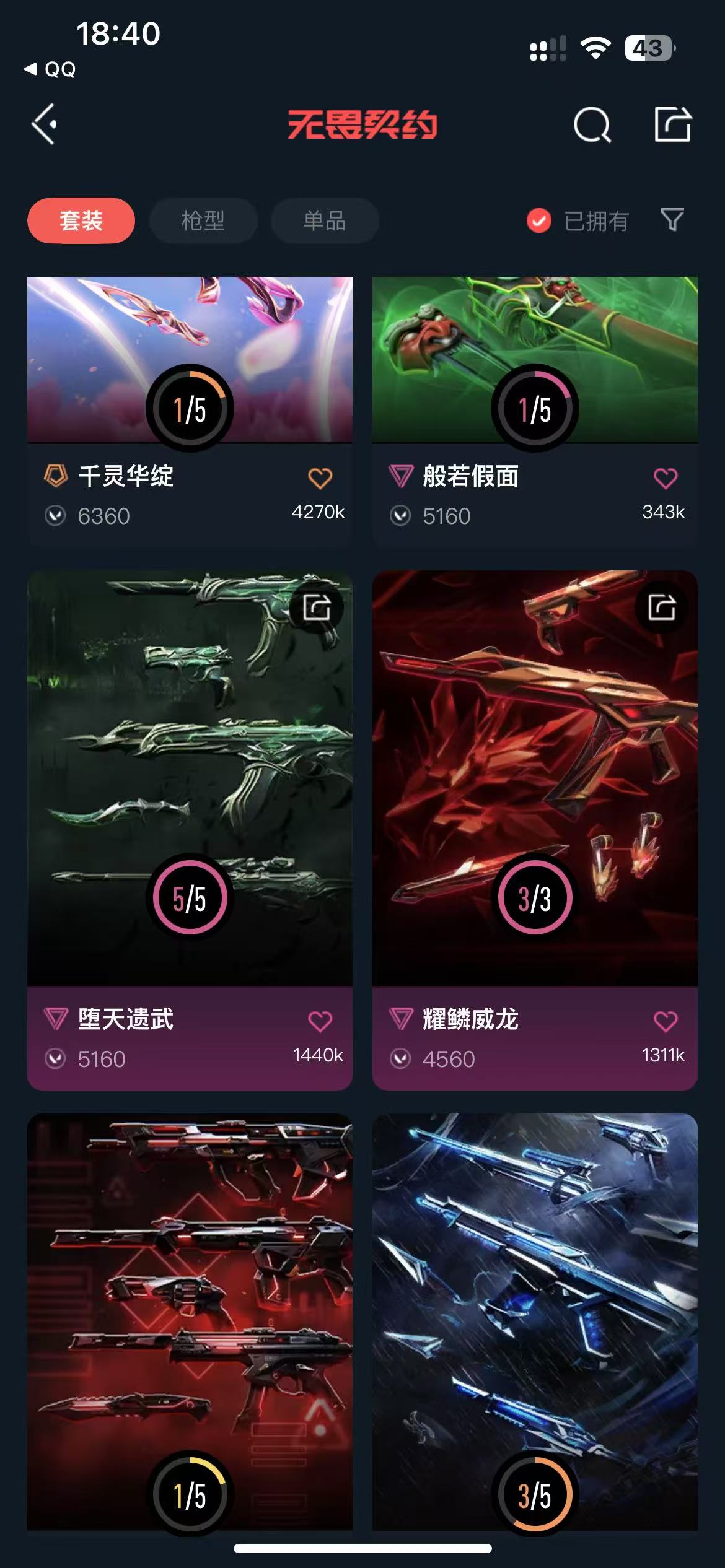The image size is (725, 1568).
Task: Share the 耀鳞威龙 bundle image
Action: [x=662, y=608]
